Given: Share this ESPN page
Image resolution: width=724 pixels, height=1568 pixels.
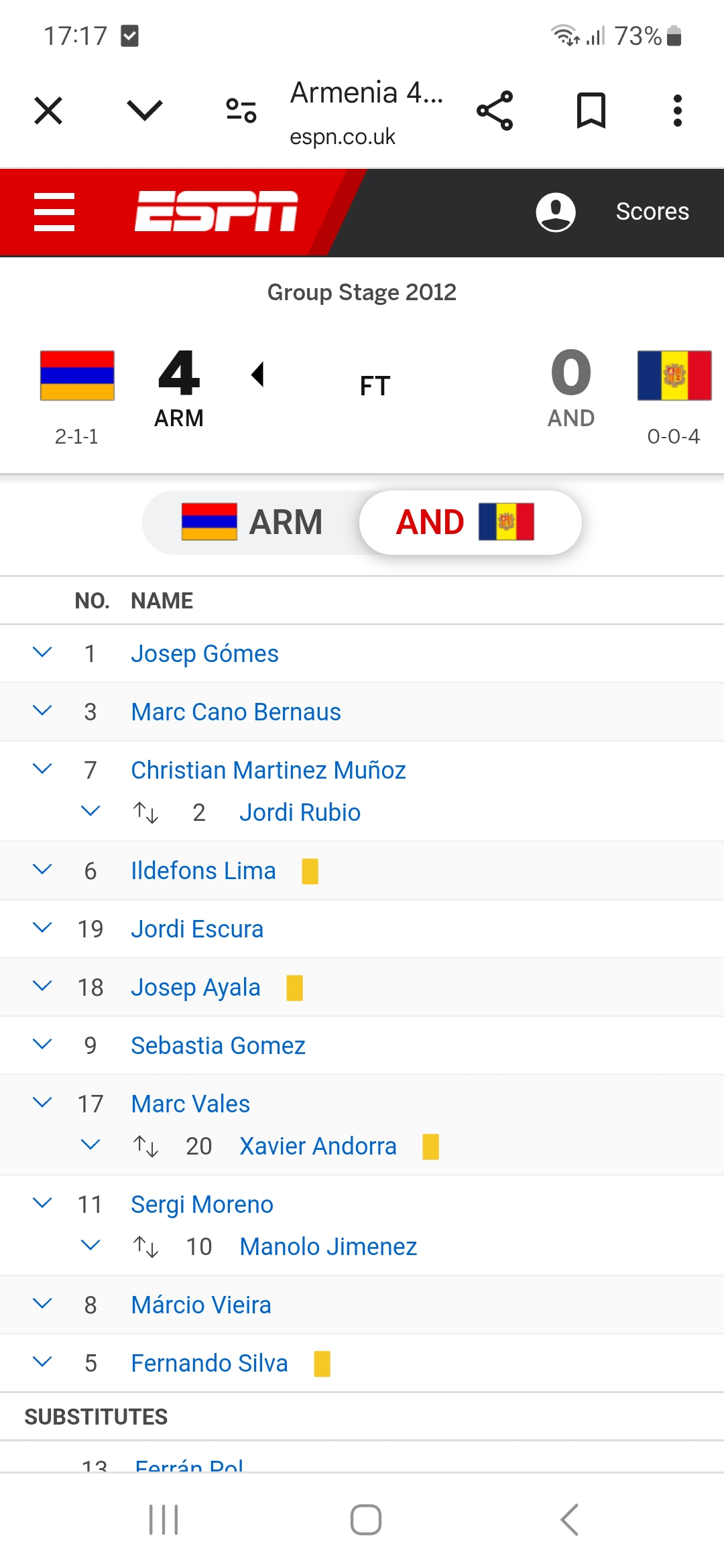Looking at the screenshot, I should (x=495, y=111).
